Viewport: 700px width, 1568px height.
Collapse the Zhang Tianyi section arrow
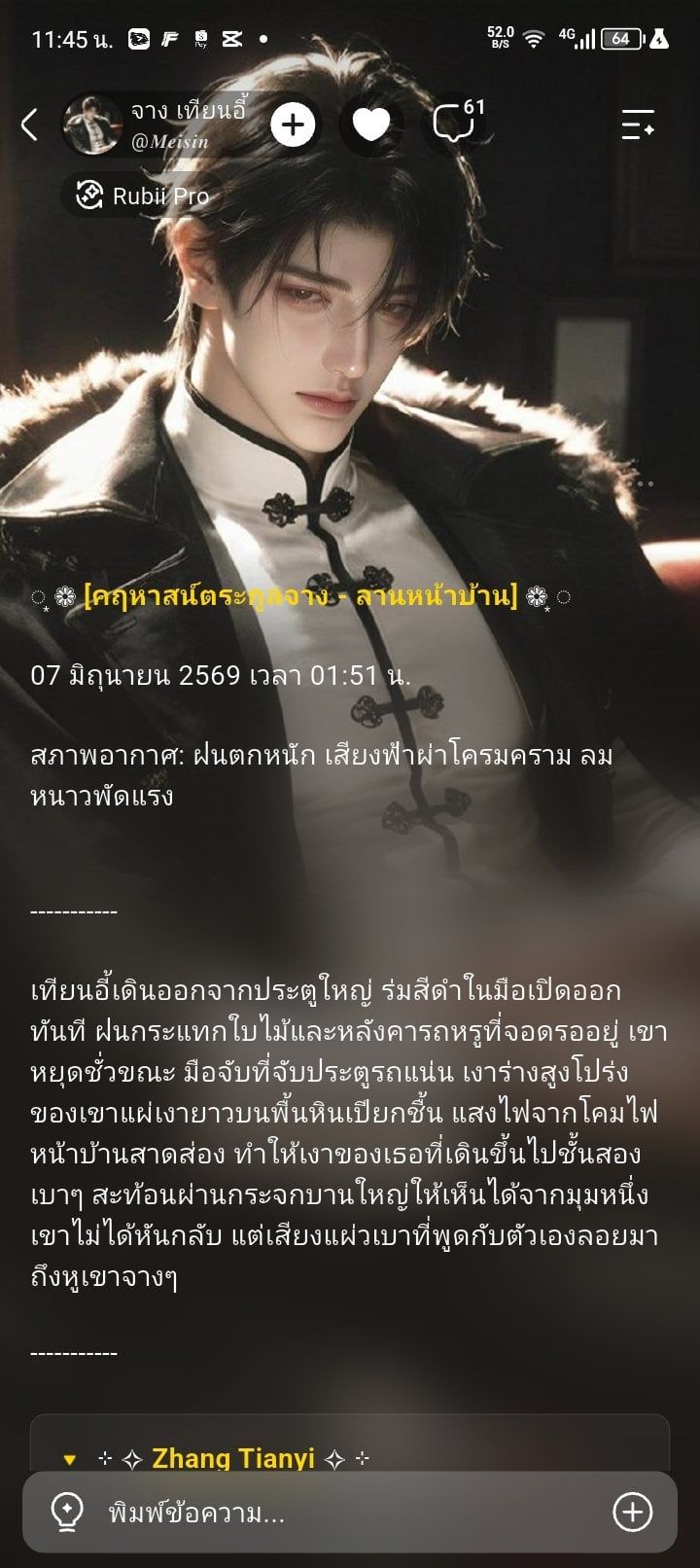point(69,1459)
